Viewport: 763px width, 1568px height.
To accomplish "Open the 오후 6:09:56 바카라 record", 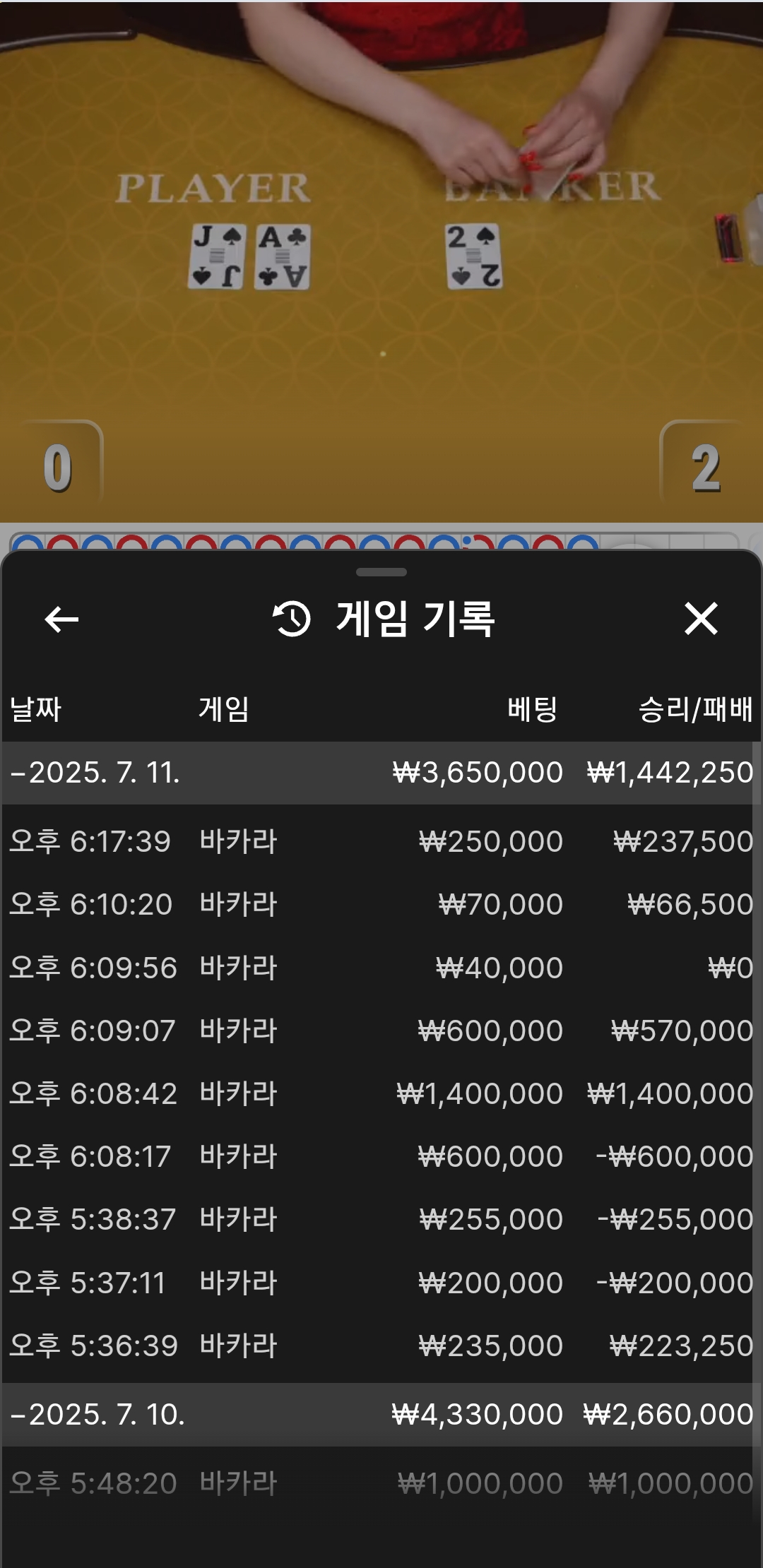I will click(380, 968).
